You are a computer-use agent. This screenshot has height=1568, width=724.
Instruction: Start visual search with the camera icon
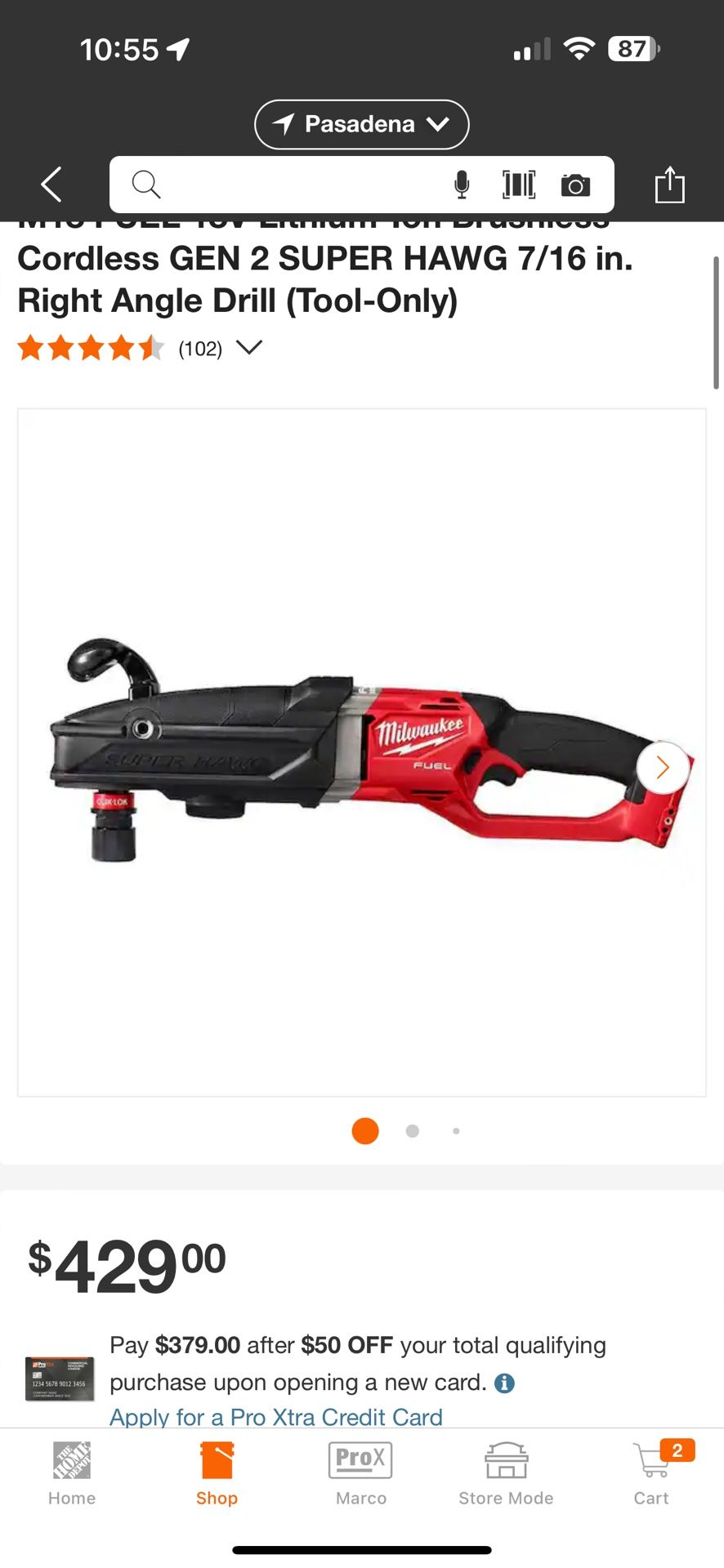pyautogui.click(x=576, y=185)
